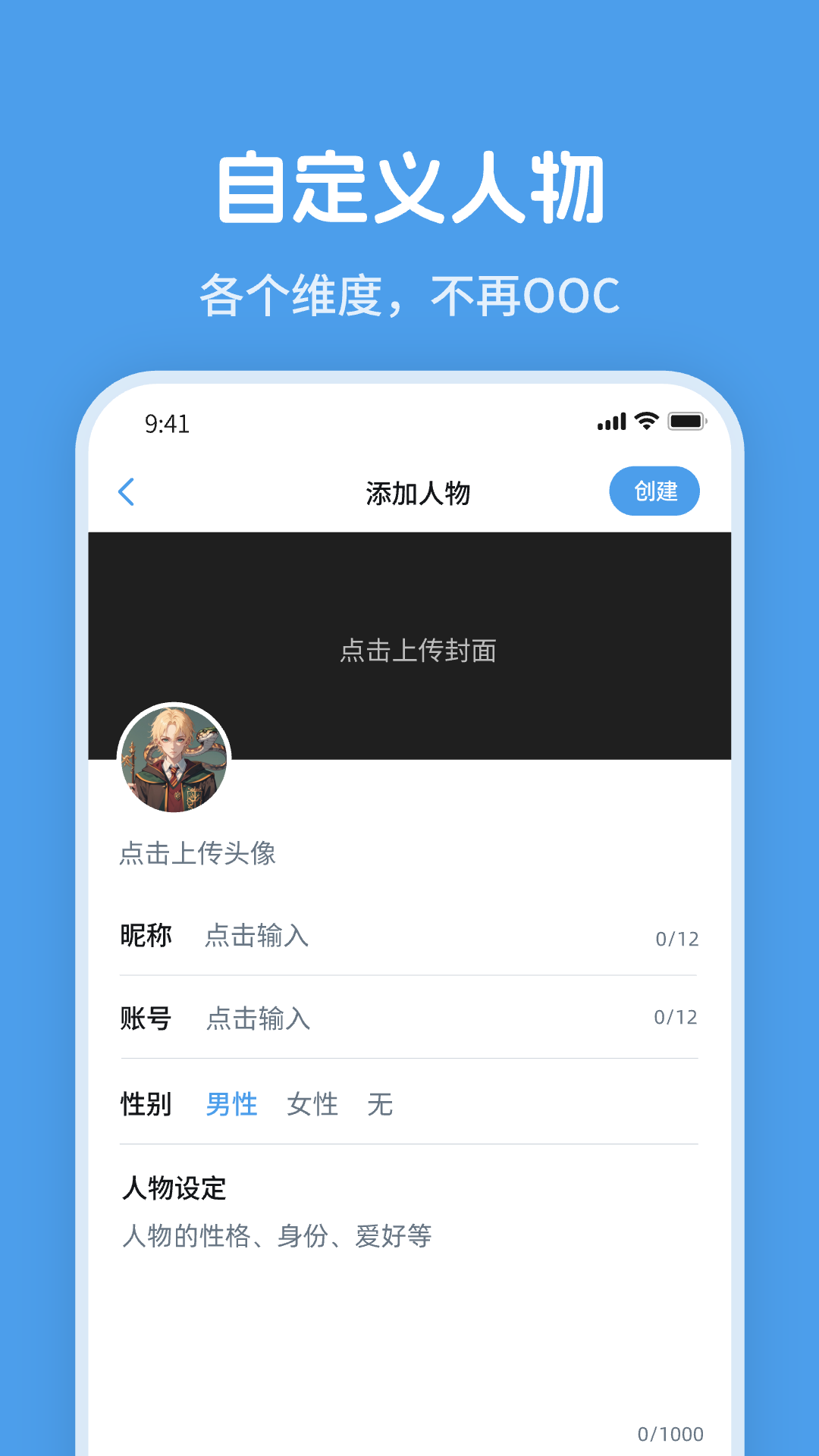Choose 无 for gender option
Image resolution: width=819 pixels, height=1456 pixels.
click(381, 1105)
